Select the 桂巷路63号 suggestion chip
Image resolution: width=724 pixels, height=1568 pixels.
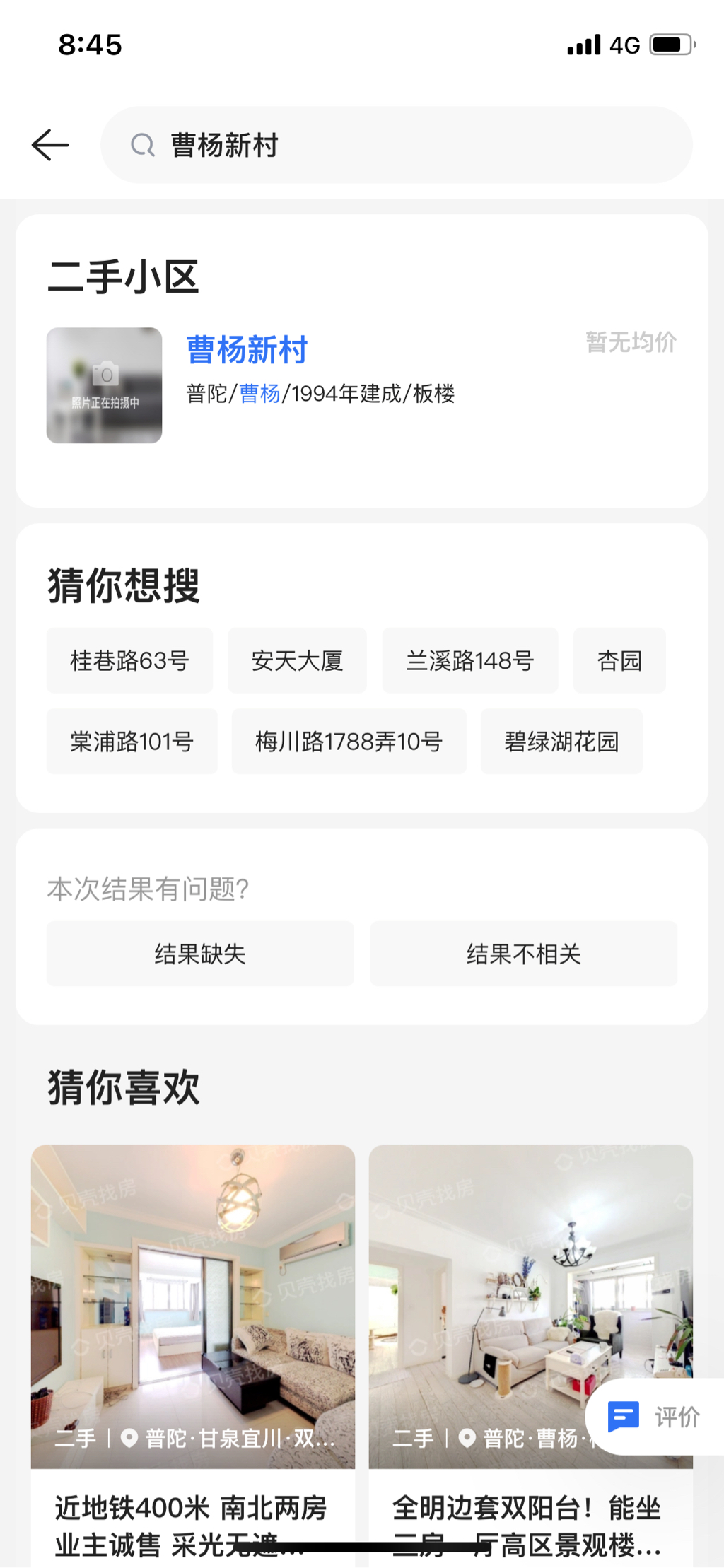[129, 660]
